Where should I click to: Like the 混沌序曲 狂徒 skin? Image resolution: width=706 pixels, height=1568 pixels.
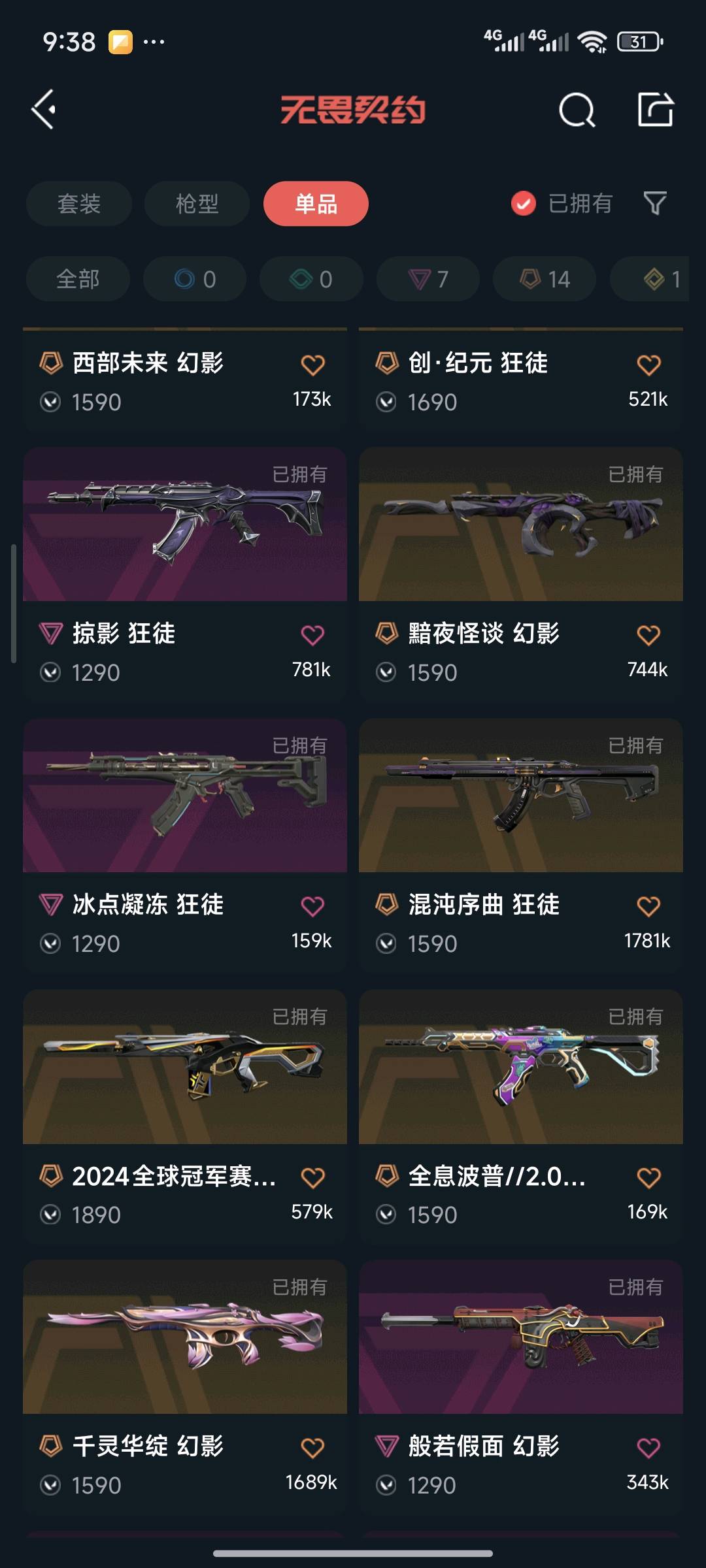click(x=648, y=906)
